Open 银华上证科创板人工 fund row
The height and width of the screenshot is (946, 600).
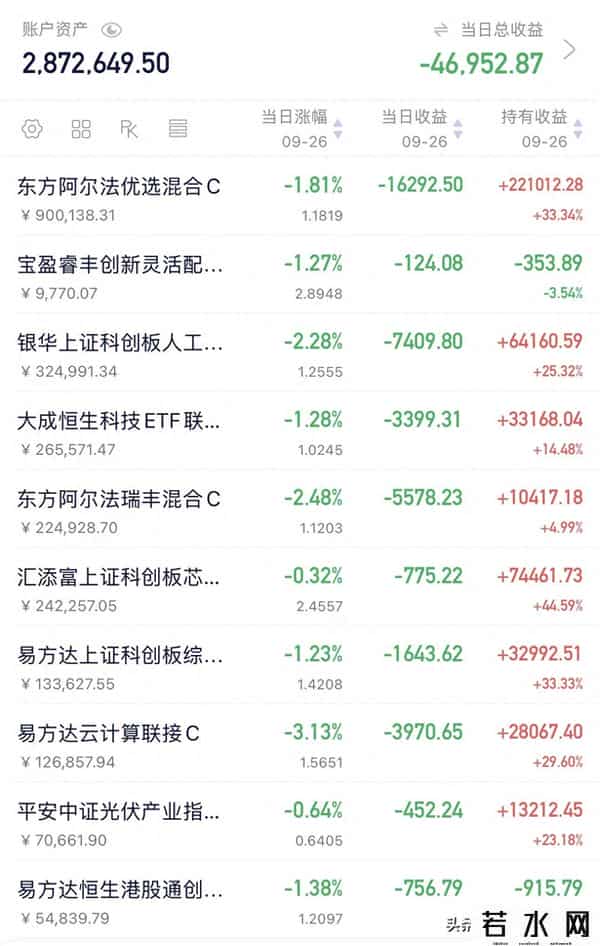coord(120,343)
